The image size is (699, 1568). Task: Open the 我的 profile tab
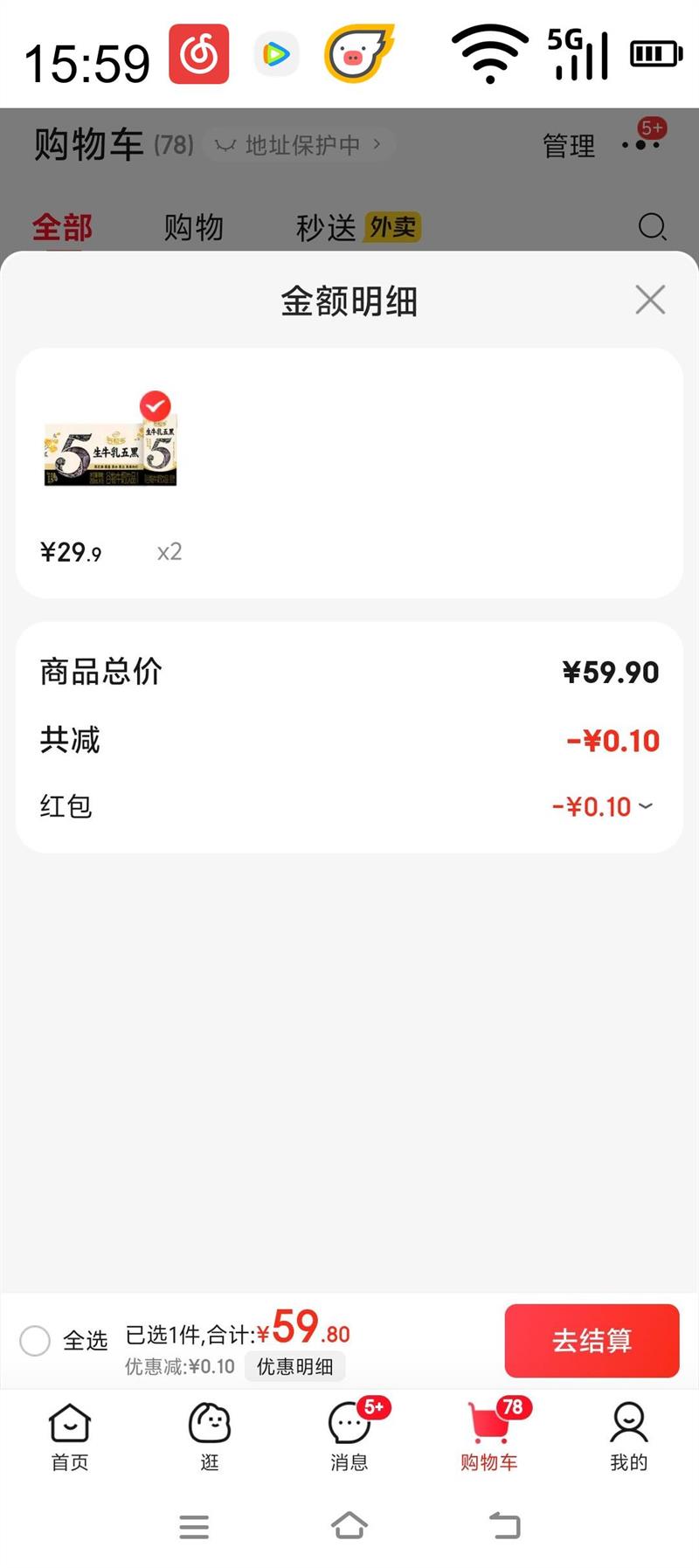coord(628,1436)
